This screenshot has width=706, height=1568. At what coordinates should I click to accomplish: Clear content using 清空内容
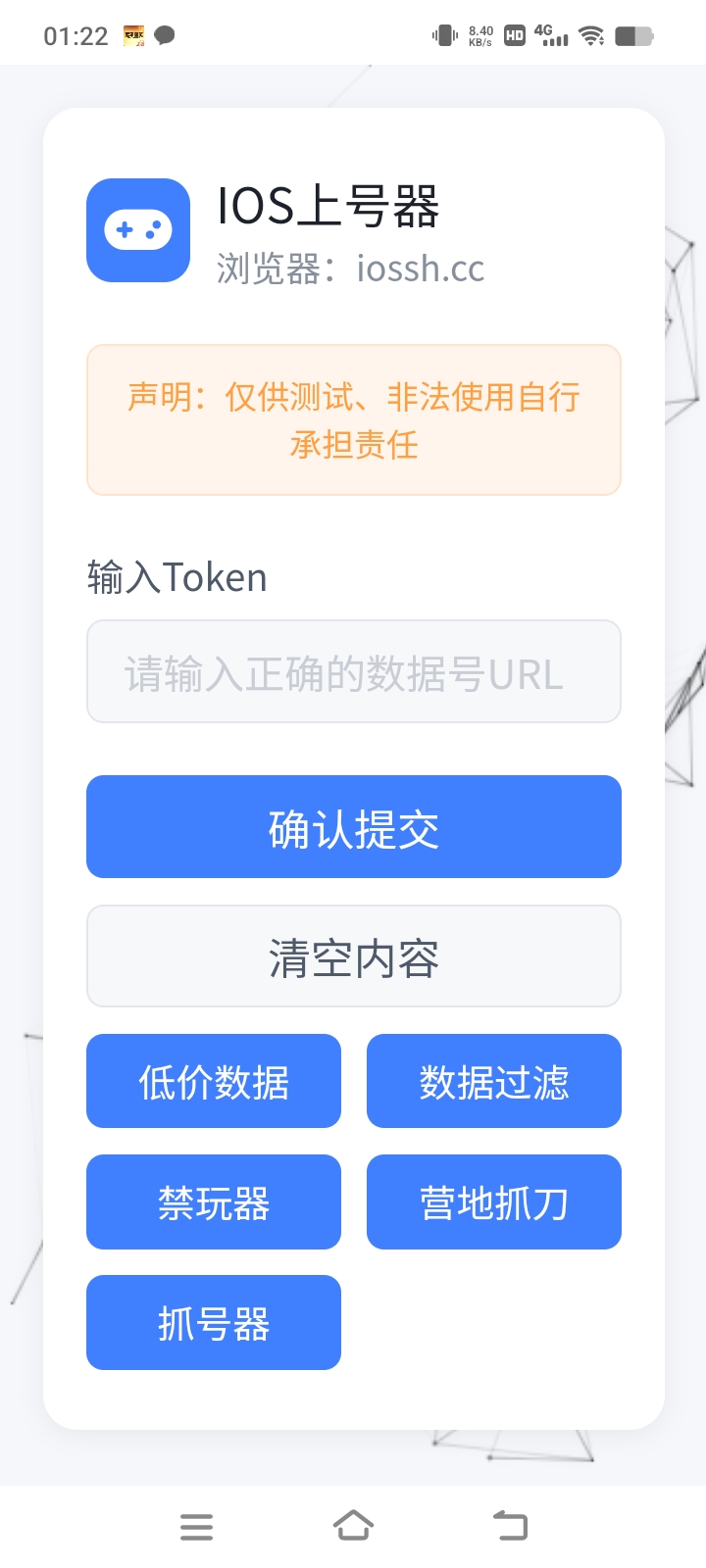click(353, 956)
